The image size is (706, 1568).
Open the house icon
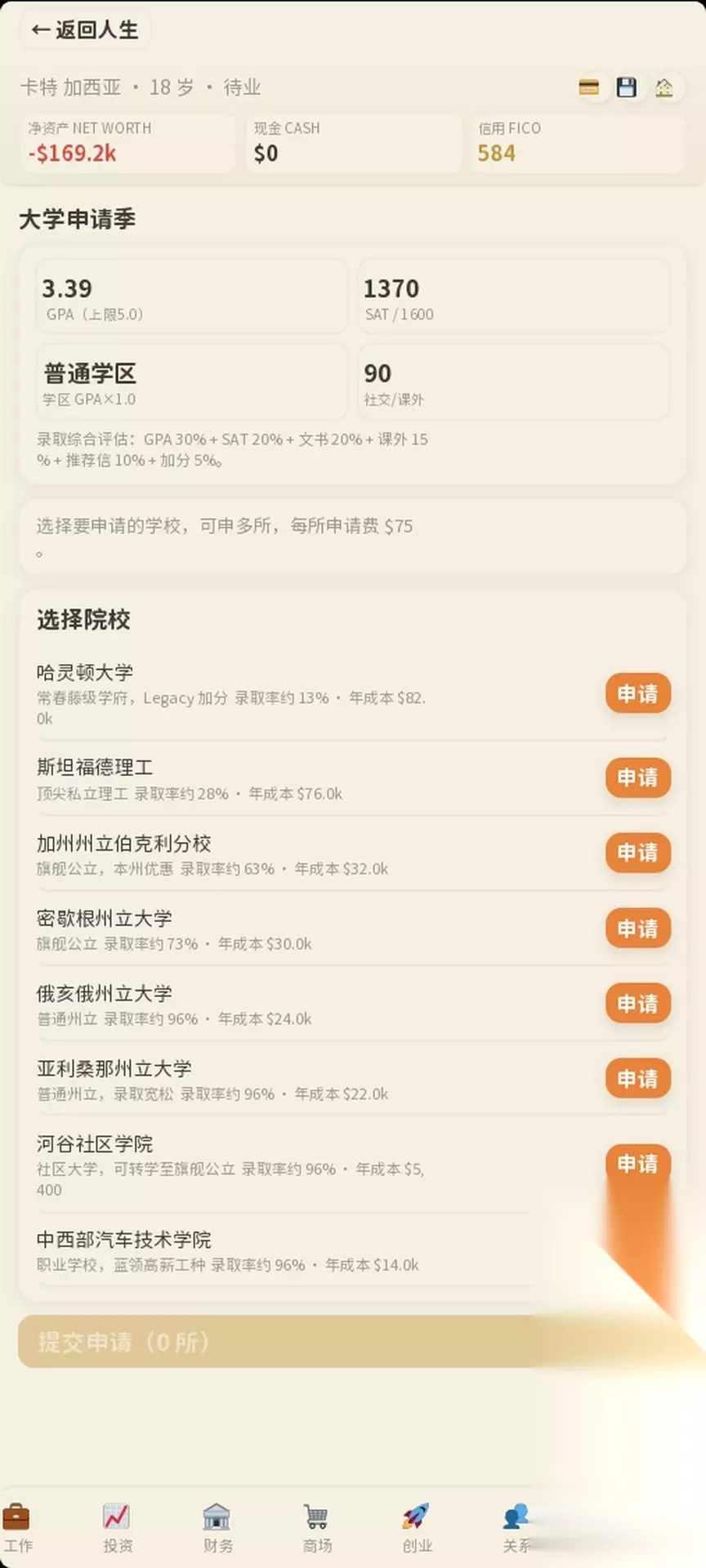[664, 87]
